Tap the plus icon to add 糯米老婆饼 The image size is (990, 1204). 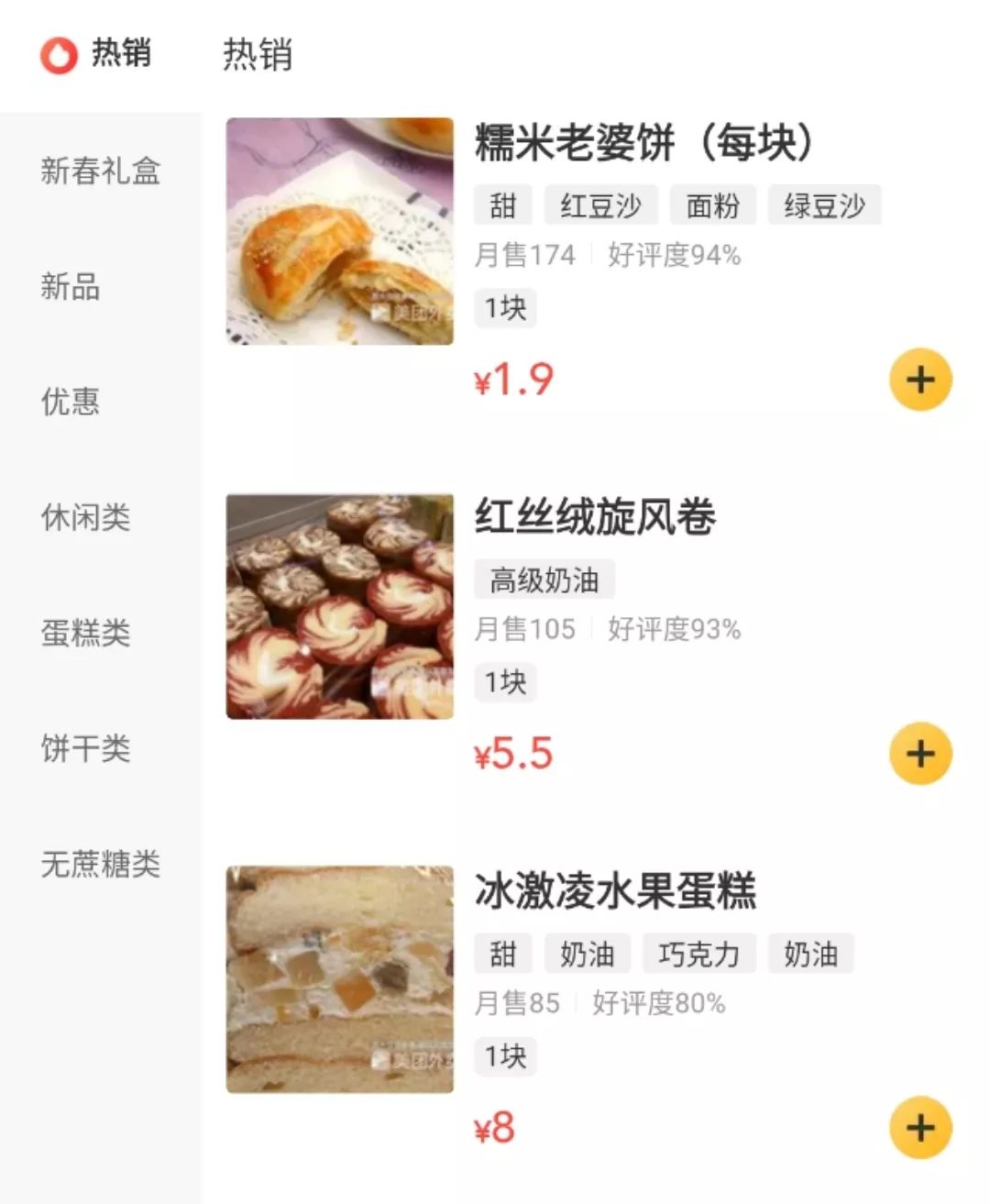coord(919,378)
